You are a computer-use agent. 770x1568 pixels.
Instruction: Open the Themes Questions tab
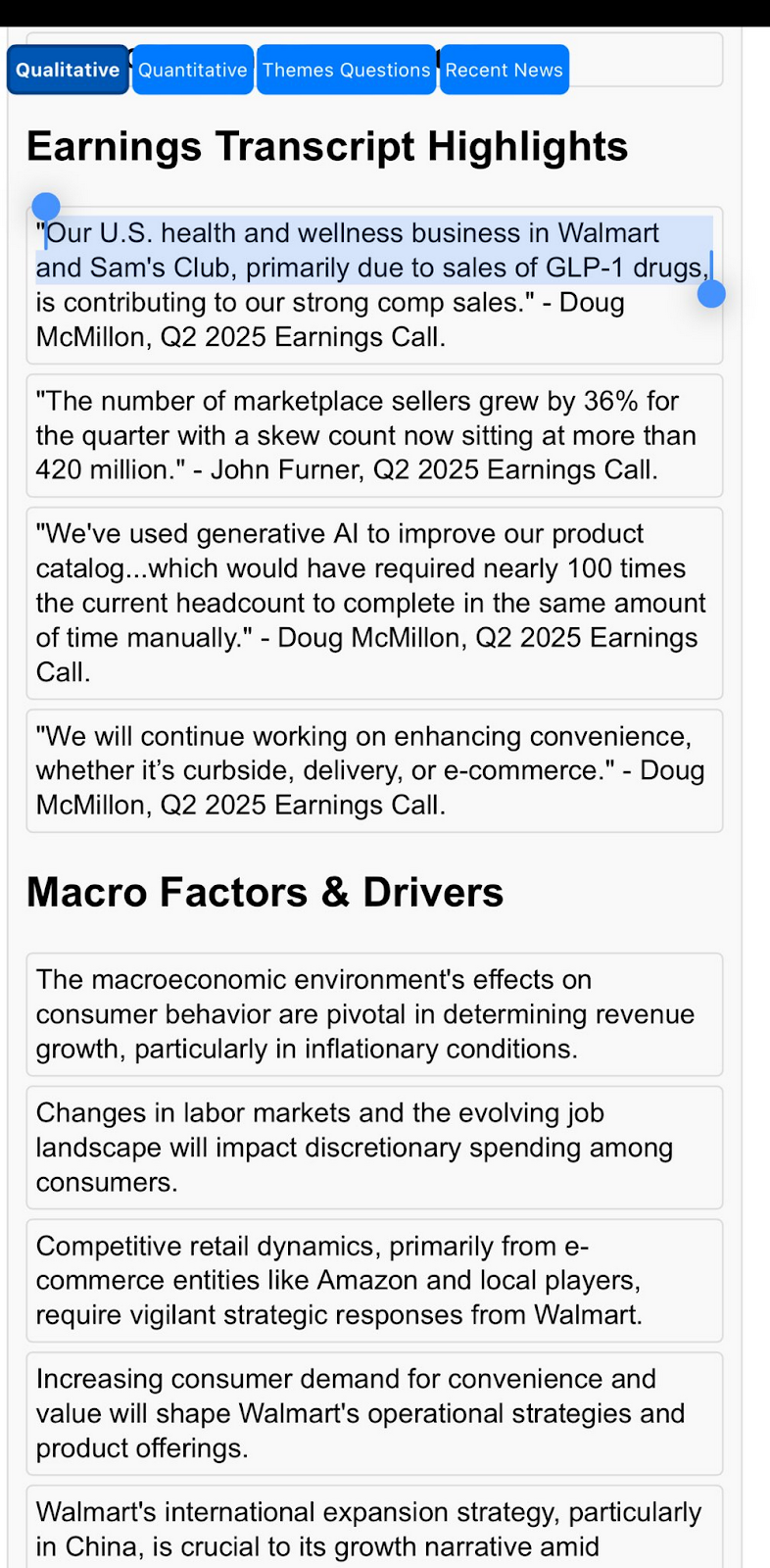346,70
